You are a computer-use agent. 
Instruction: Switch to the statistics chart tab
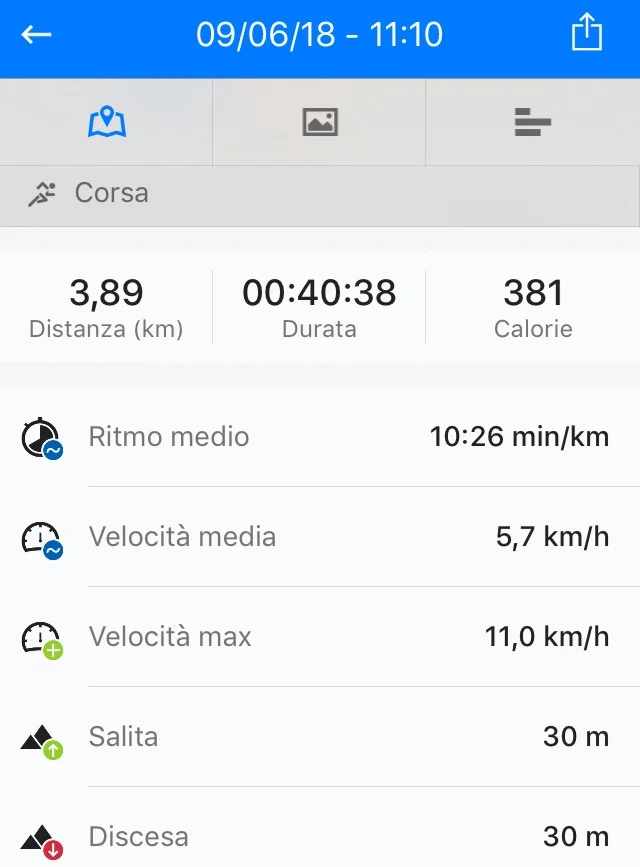[533, 122]
